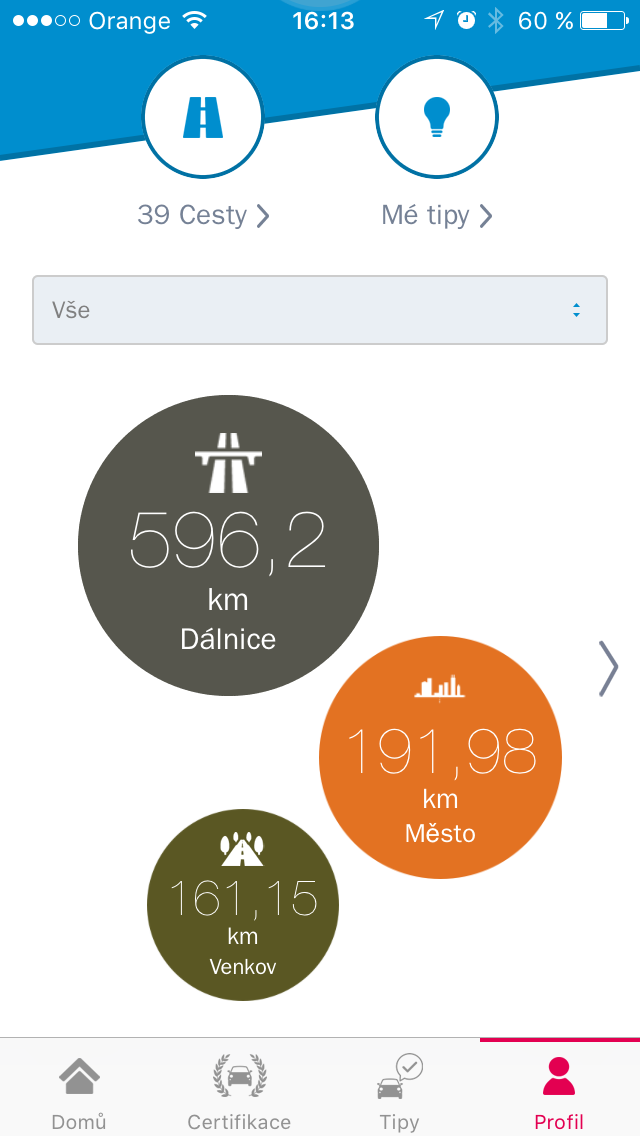Switch to the Certifikace tab

click(239, 1092)
